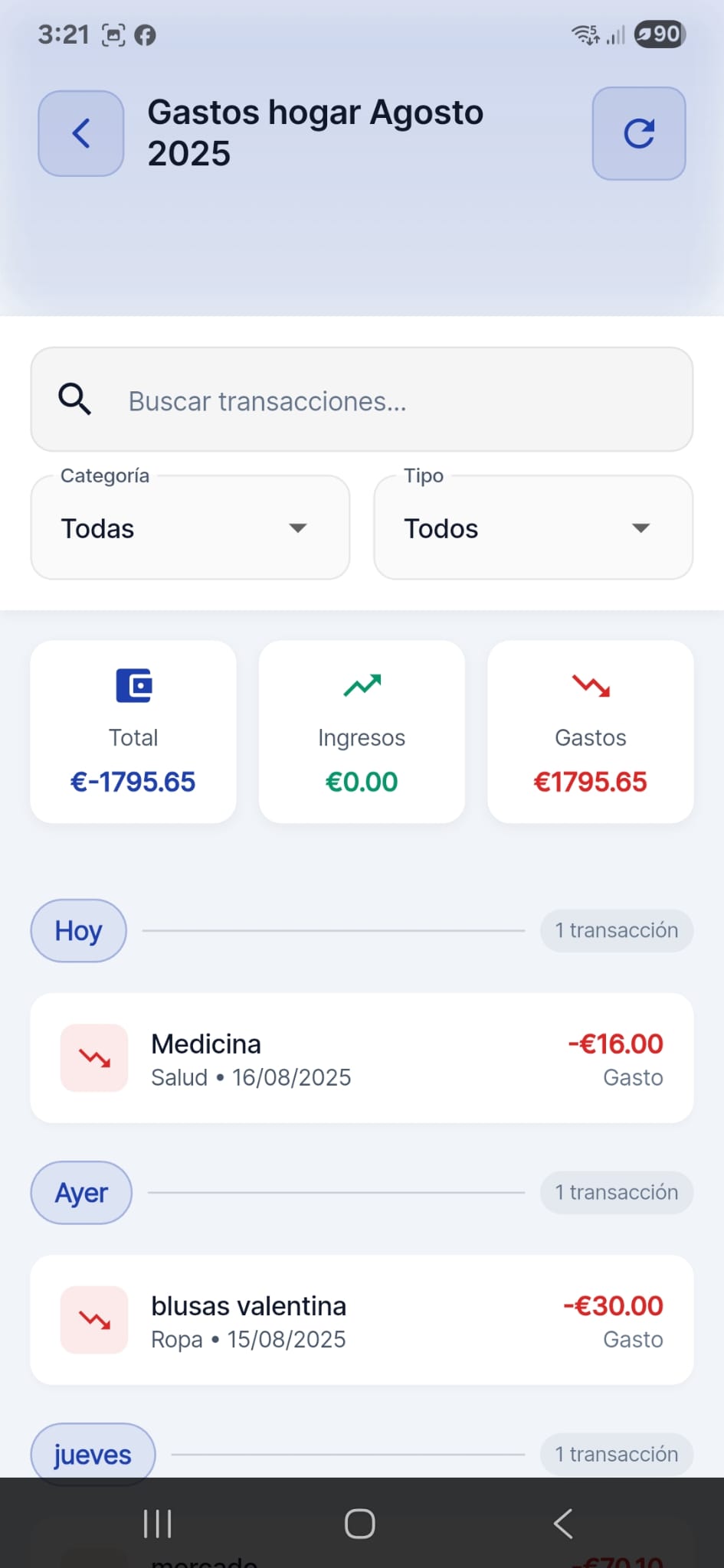This screenshot has height=1568, width=724.
Task: Open the Medicina transaction card
Action: click(x=362, y=1057)
